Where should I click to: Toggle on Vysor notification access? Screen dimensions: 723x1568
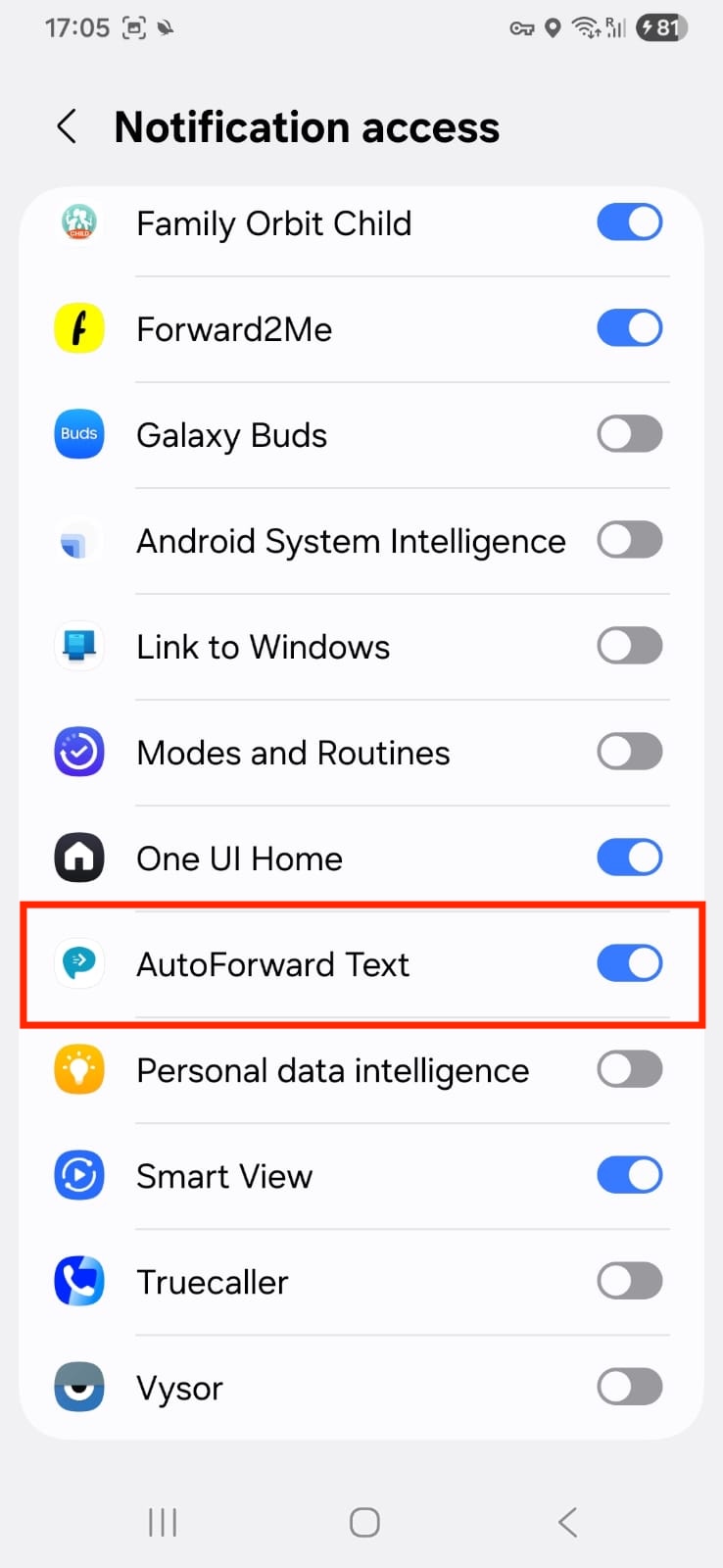click(630, 1387)
